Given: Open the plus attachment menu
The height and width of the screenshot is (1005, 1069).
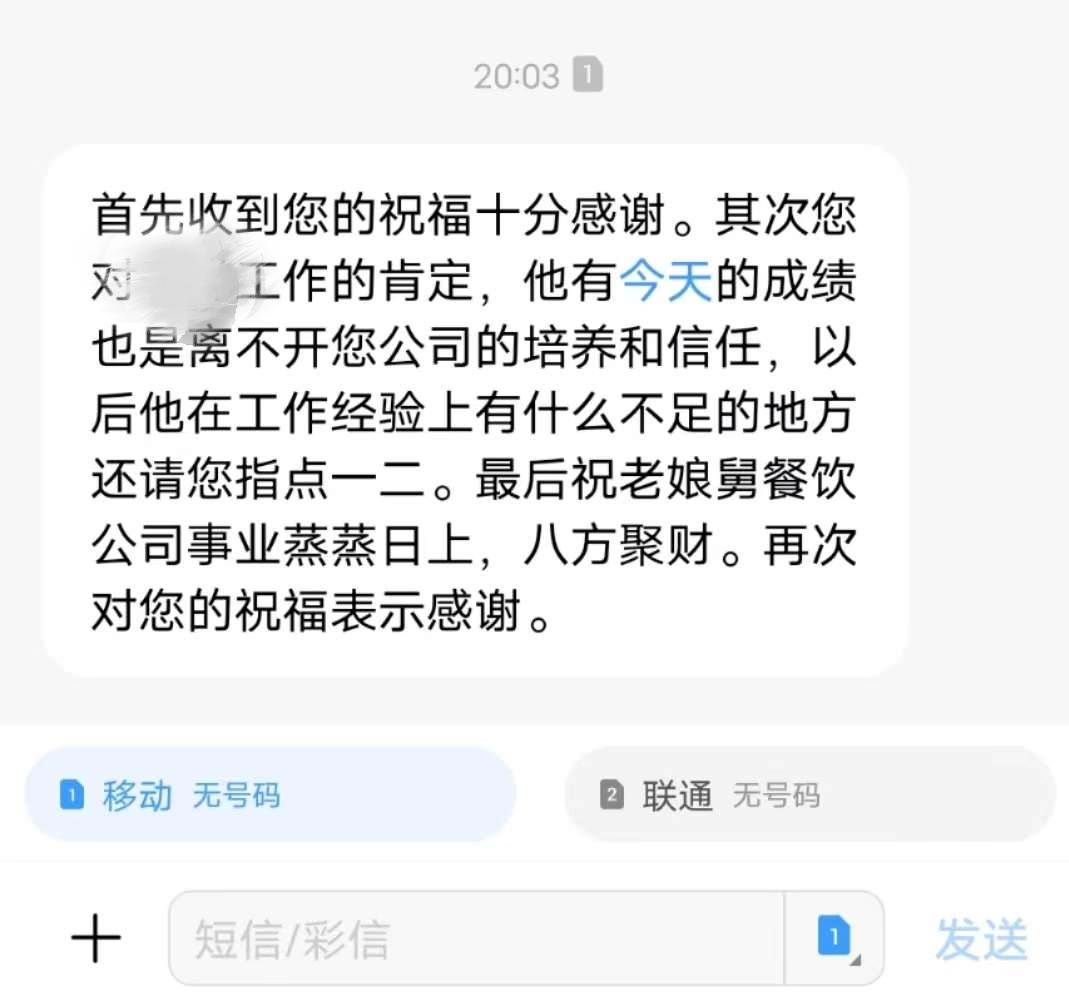Looking at the screenshot, I should 97,939.
